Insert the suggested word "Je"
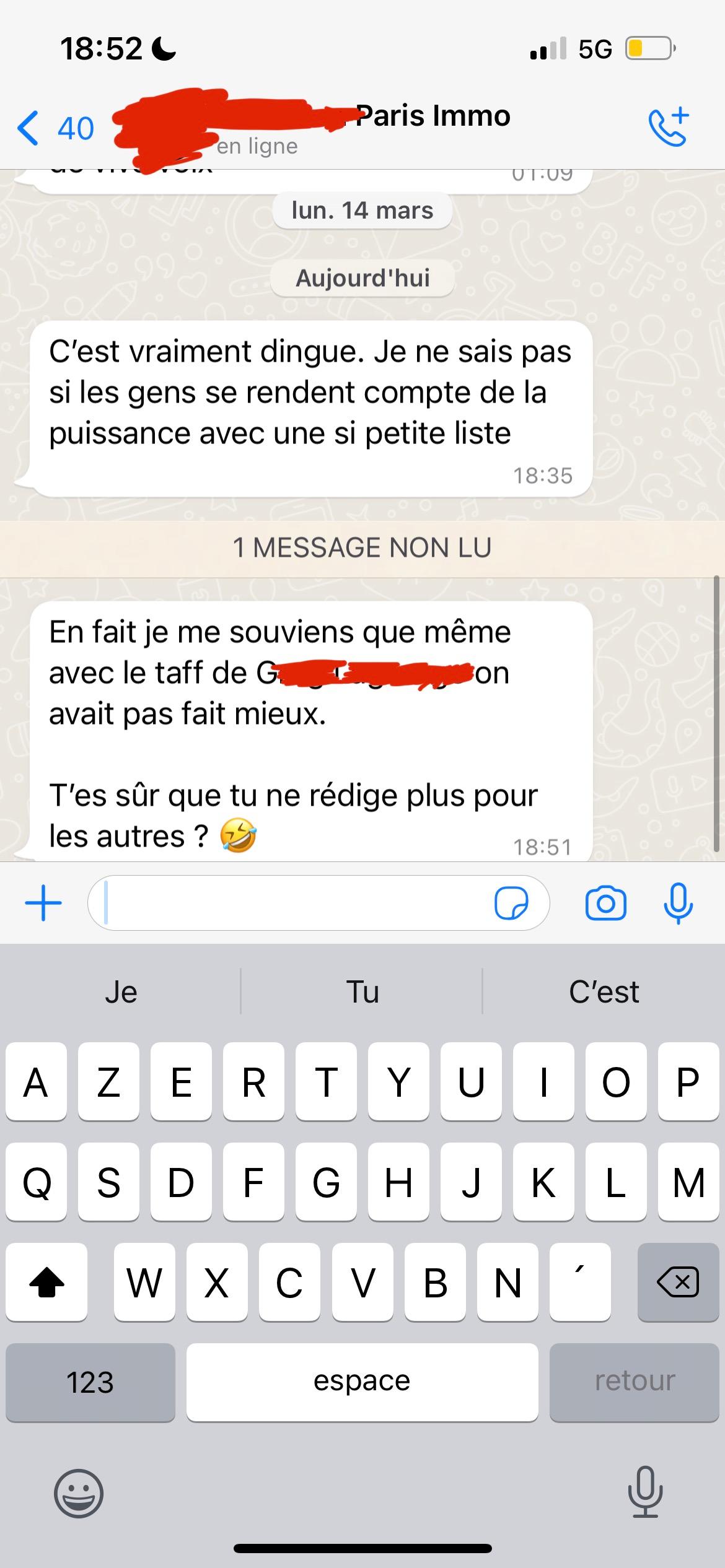This screenshot has height=1568, width=725. (x=121, y=992)
